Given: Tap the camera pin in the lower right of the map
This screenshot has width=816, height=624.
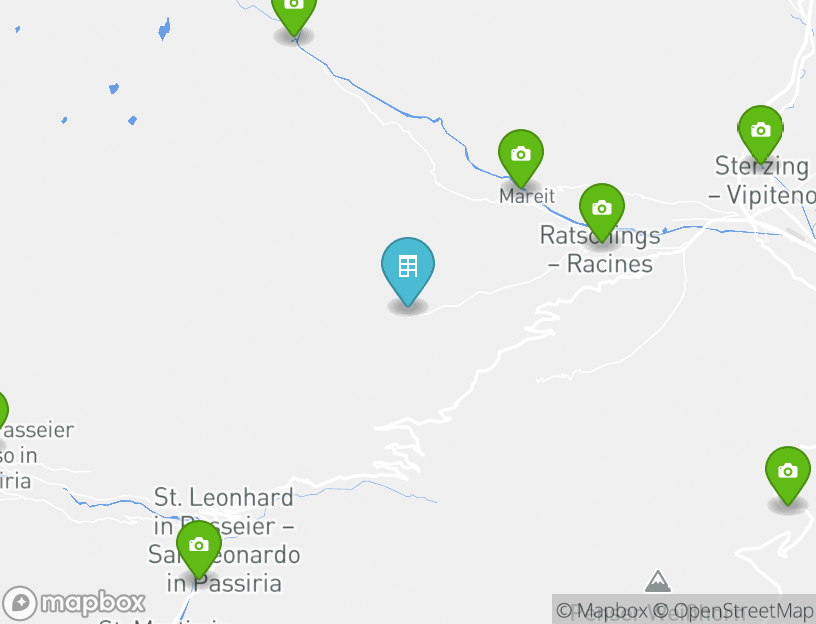Looking at the screenshot, I should click(788, 472).
